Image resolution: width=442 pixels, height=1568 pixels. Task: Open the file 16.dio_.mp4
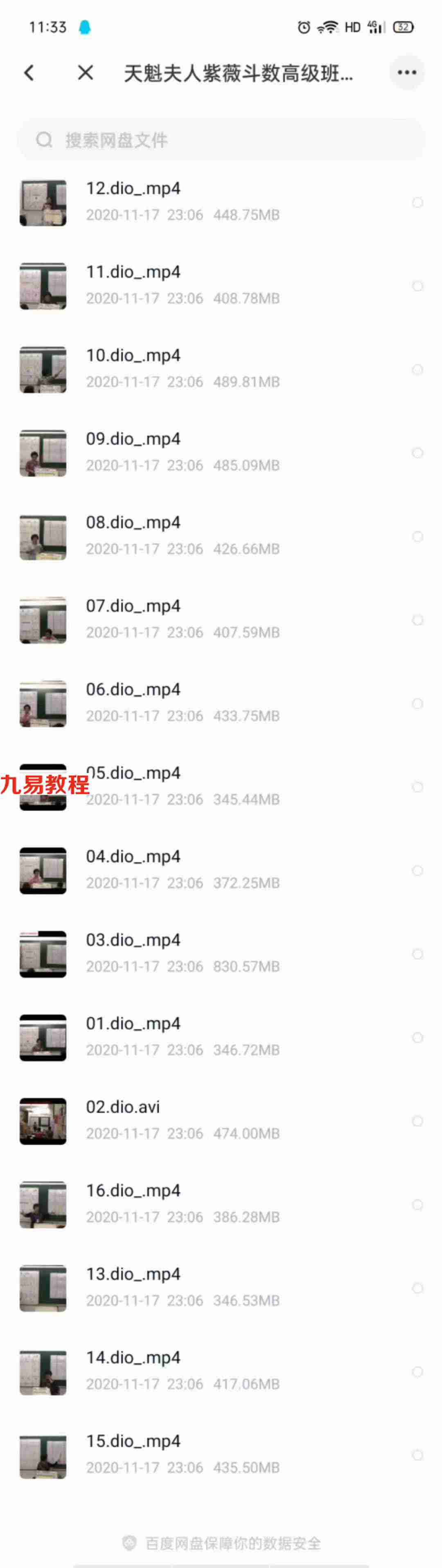(221, 1204)
